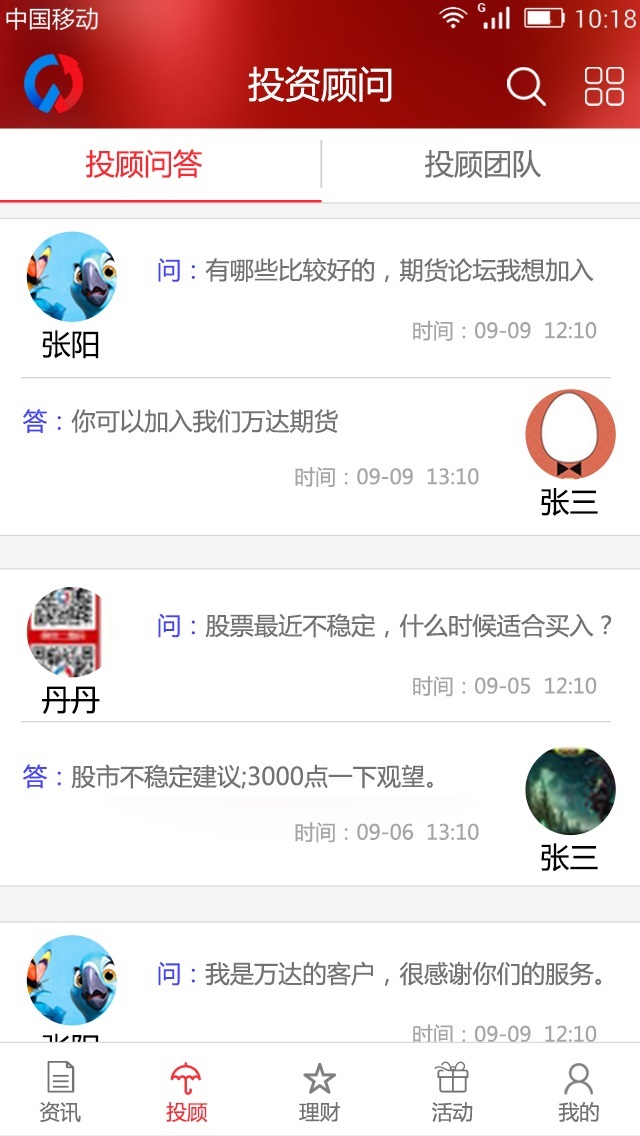This screenshot has width=640, height=1136.
Task: Select the 投顾 bottom tab
Action: [x=186, y=1092]
